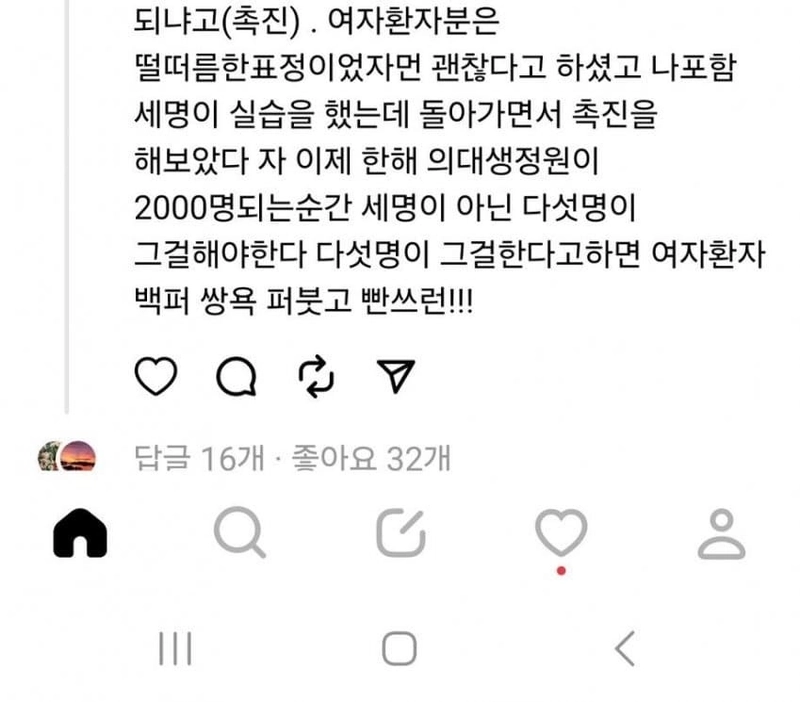Open the Activity heart tab

point(560,533)
